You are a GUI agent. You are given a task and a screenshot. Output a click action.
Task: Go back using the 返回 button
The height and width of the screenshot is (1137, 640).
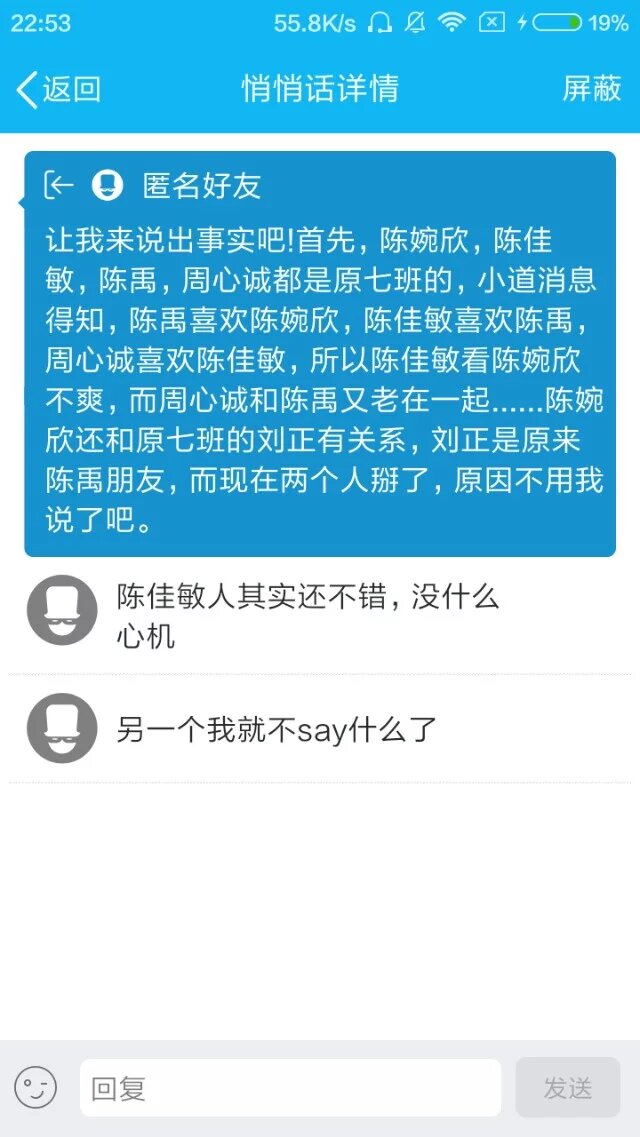pyautogui.click(x=58, y=89)
